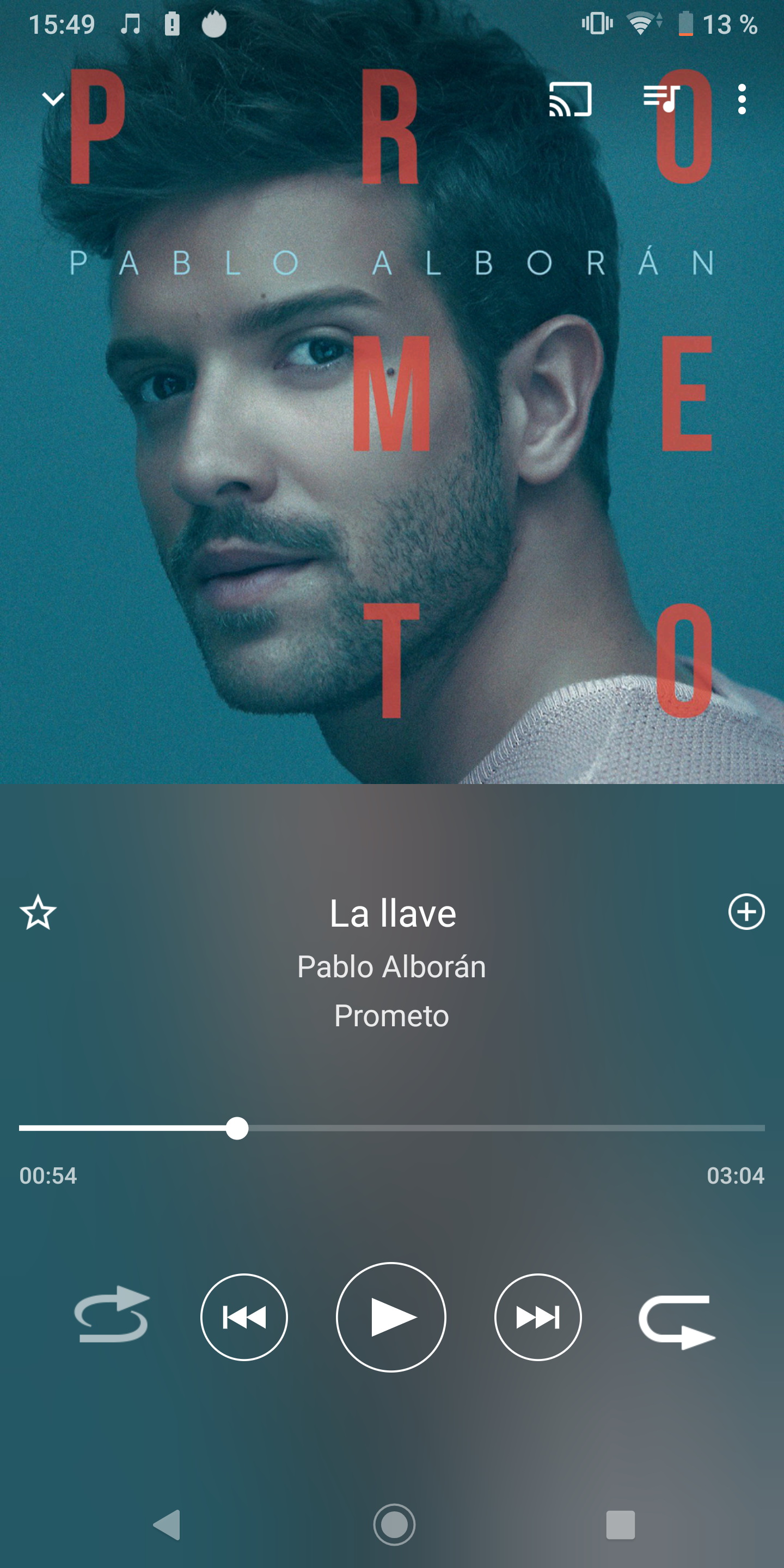Go to the home screen
784x1568 pixels.
point(394,1525)
